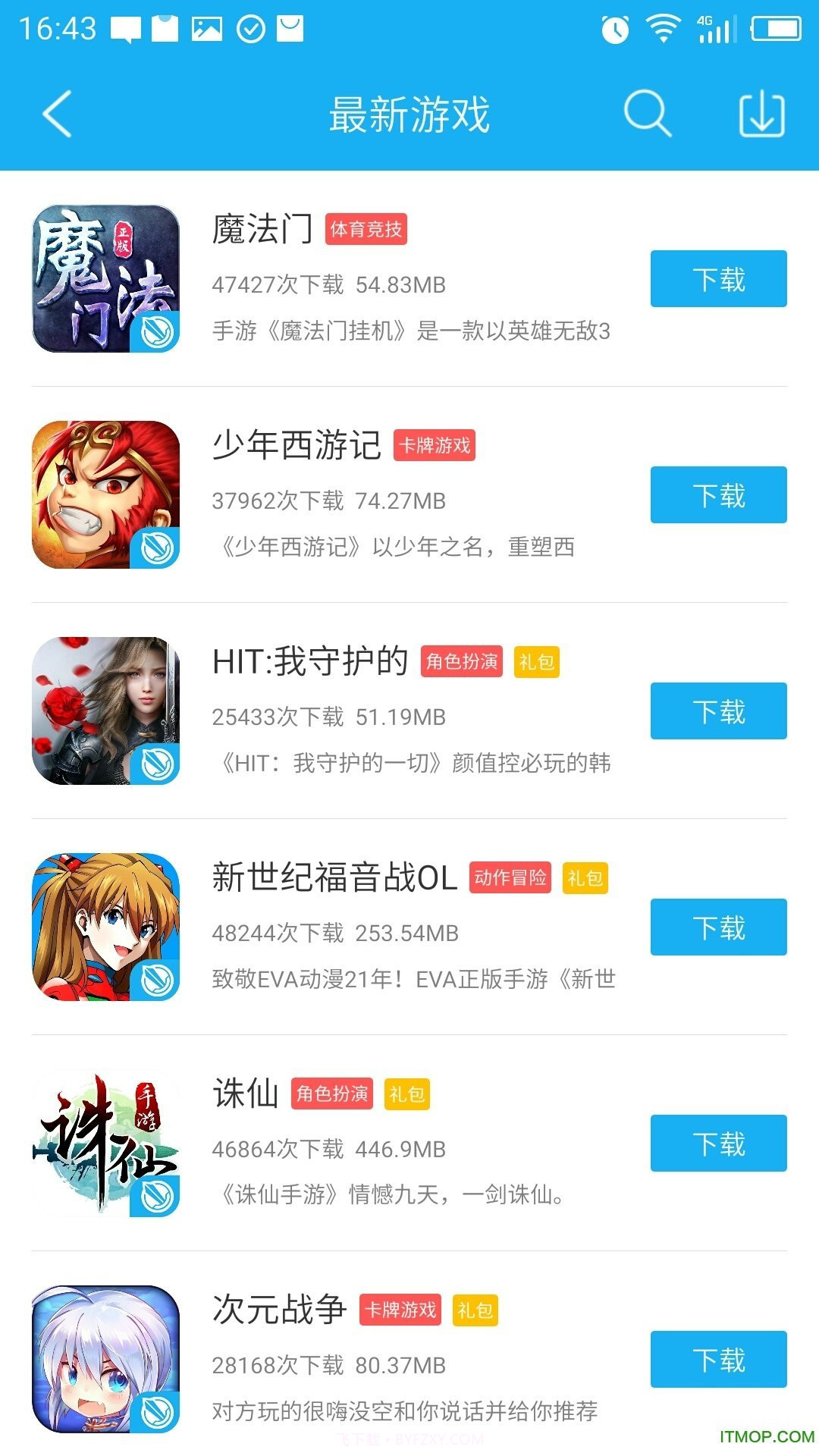Download 魔法门 via its 下载 button
Image resolution: width=819 pixels, height=1456 pixels.
point(717,279)
